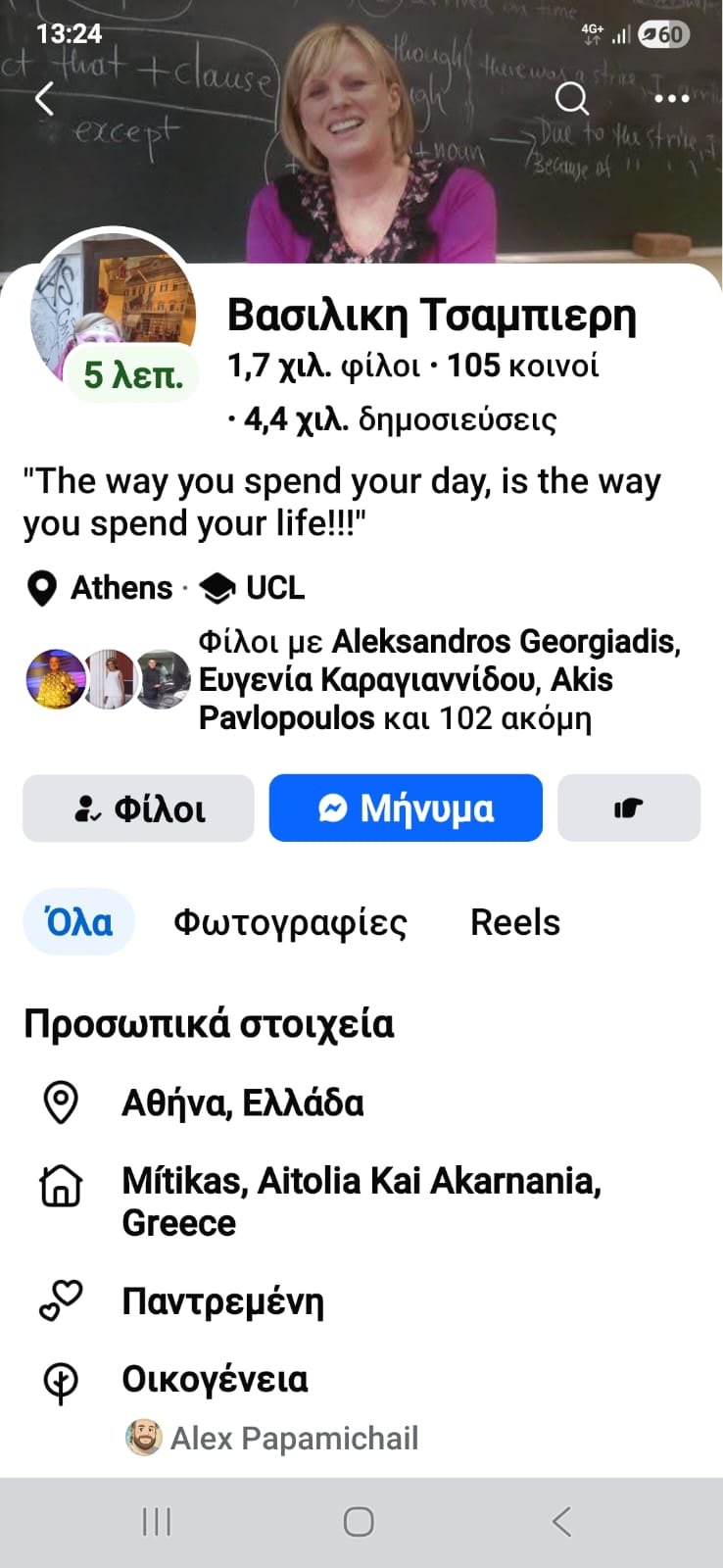Screen dimensions: 723x1568
Task: Switch to the Reels tab
Action: pos(515,922)
